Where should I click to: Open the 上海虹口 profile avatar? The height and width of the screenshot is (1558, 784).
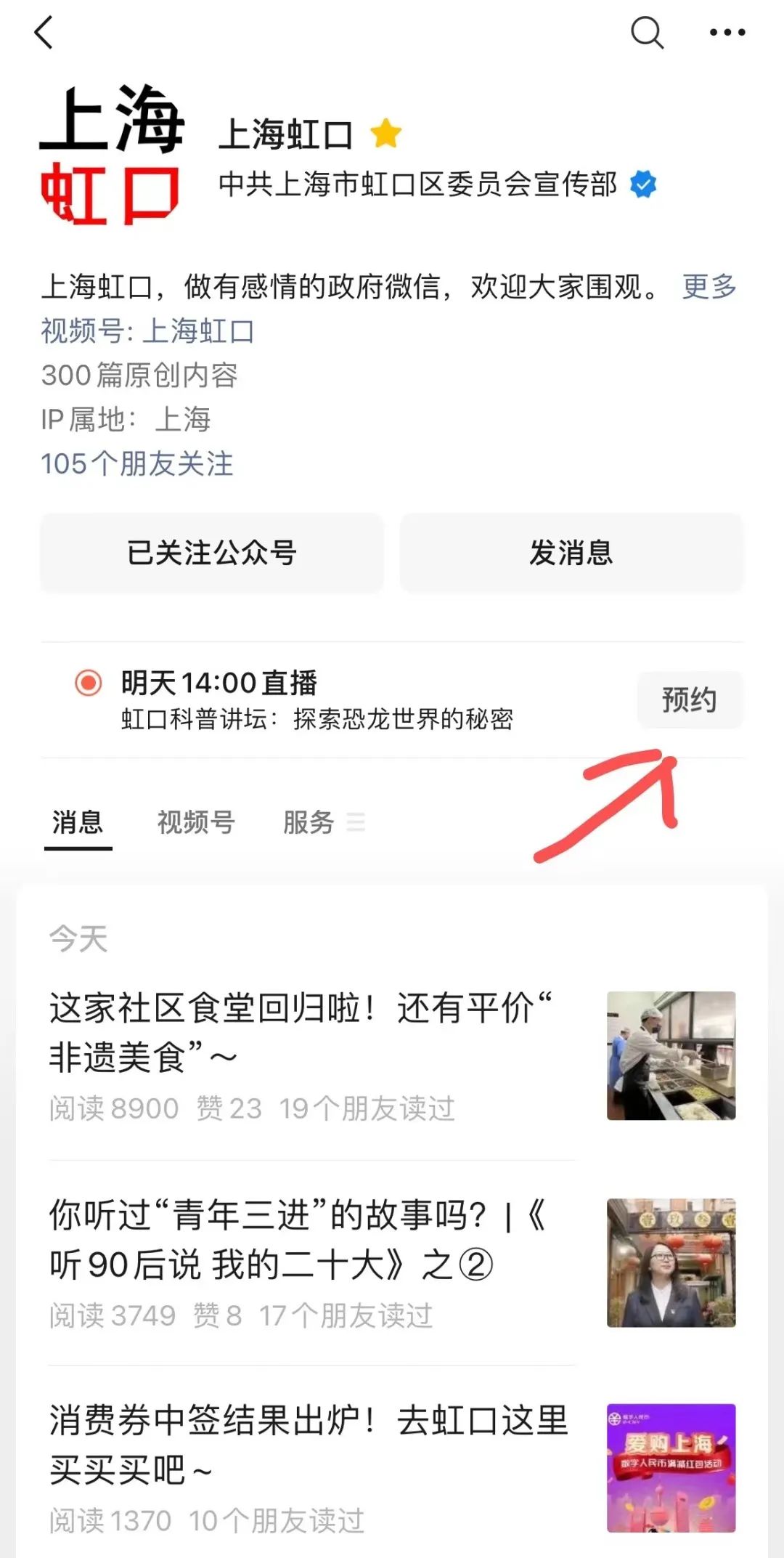tap(110, 154)
